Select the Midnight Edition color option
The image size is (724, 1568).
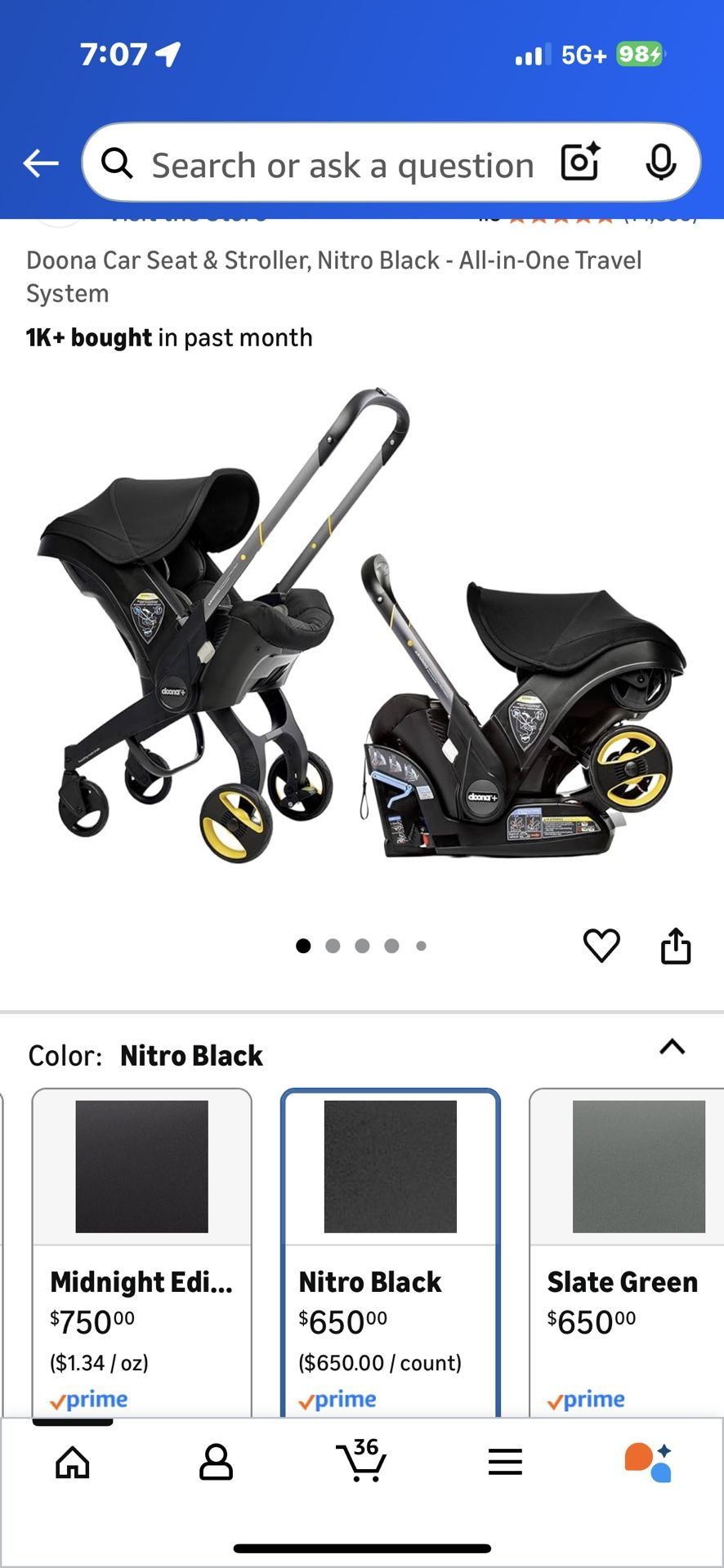[142, 1249]
